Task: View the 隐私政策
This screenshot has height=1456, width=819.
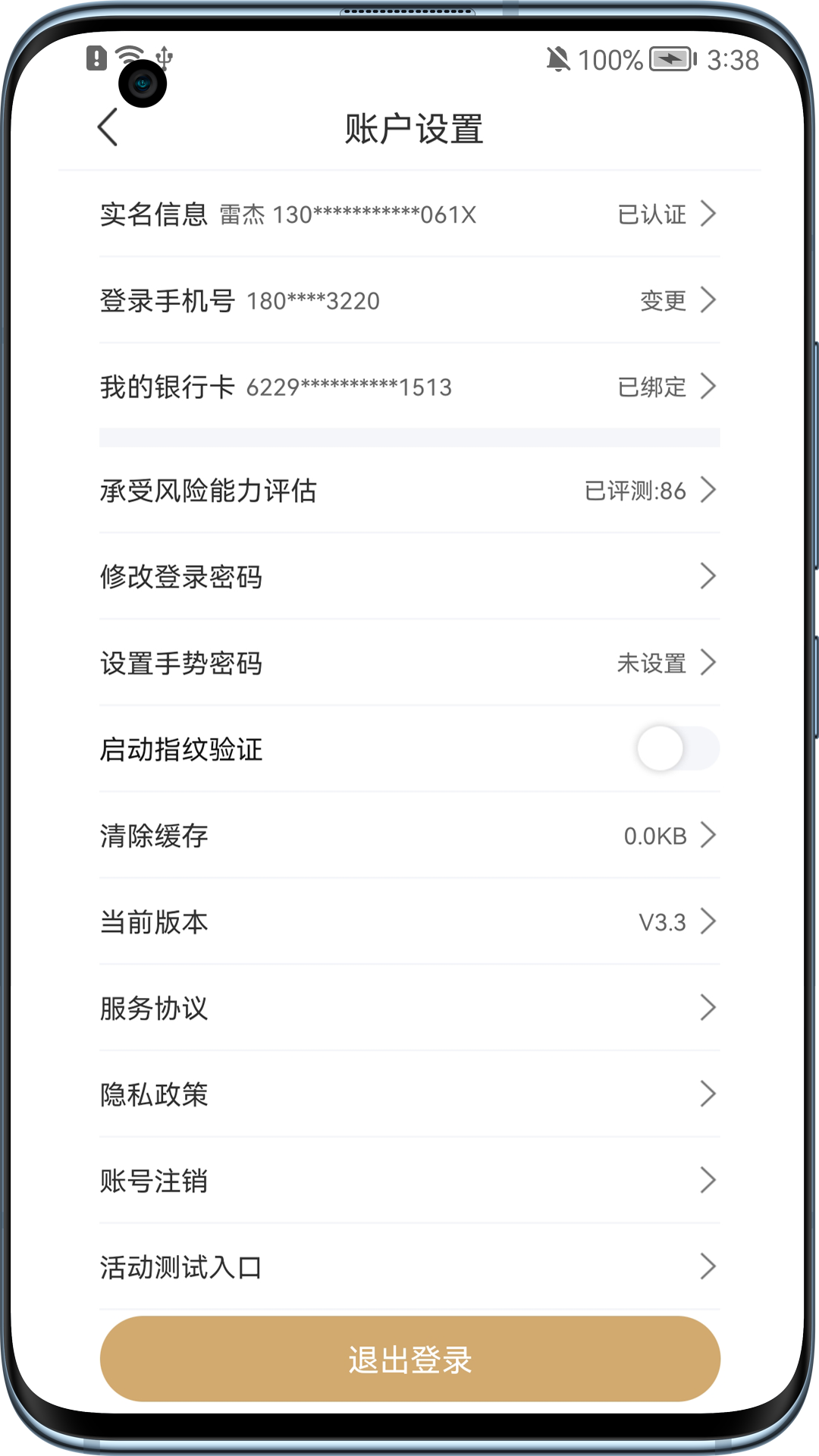Action: (409, 1094)
